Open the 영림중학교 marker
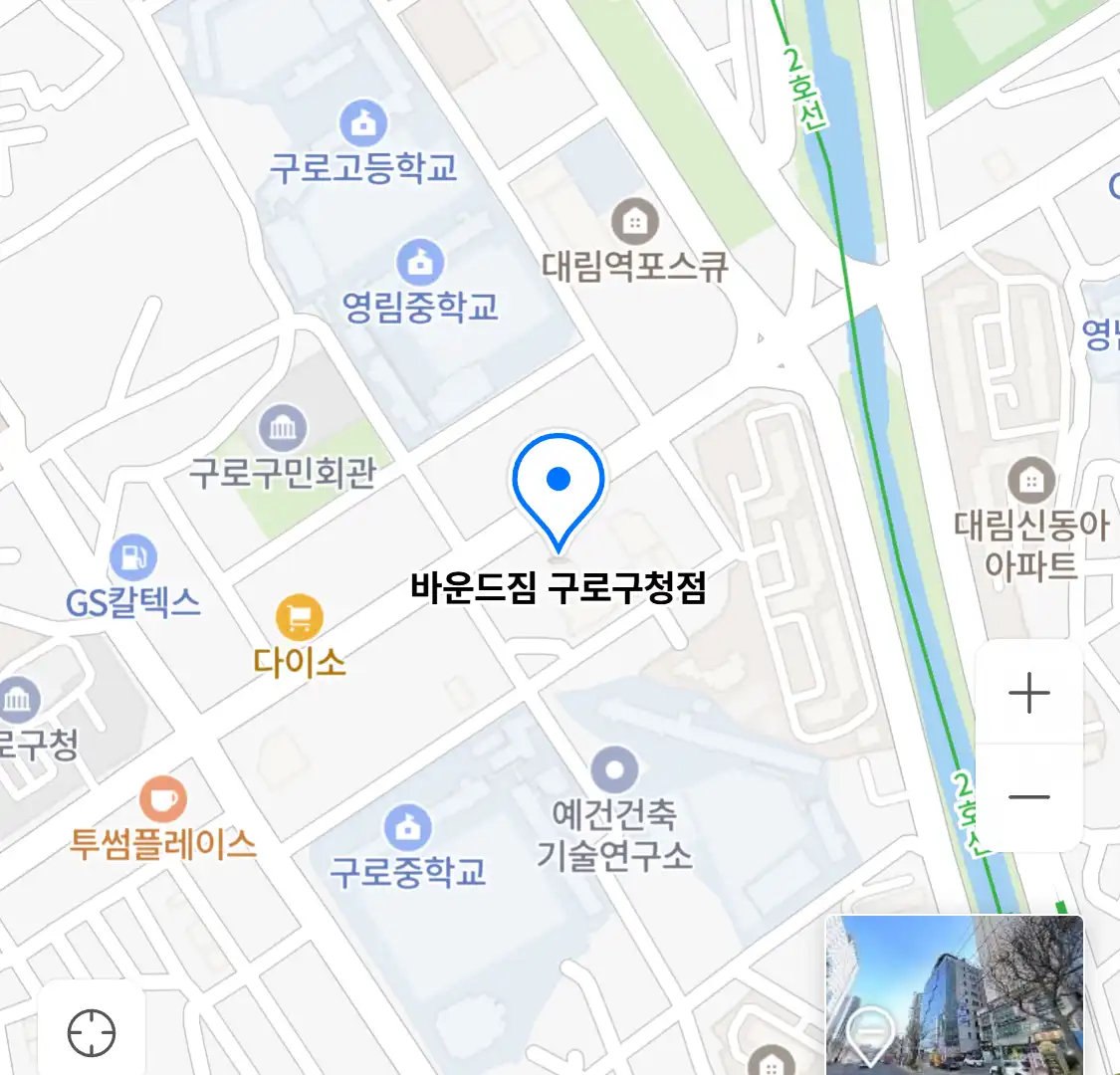Screen dimensions: 1120x1075 pyautogui.click(x=420, y=263)
